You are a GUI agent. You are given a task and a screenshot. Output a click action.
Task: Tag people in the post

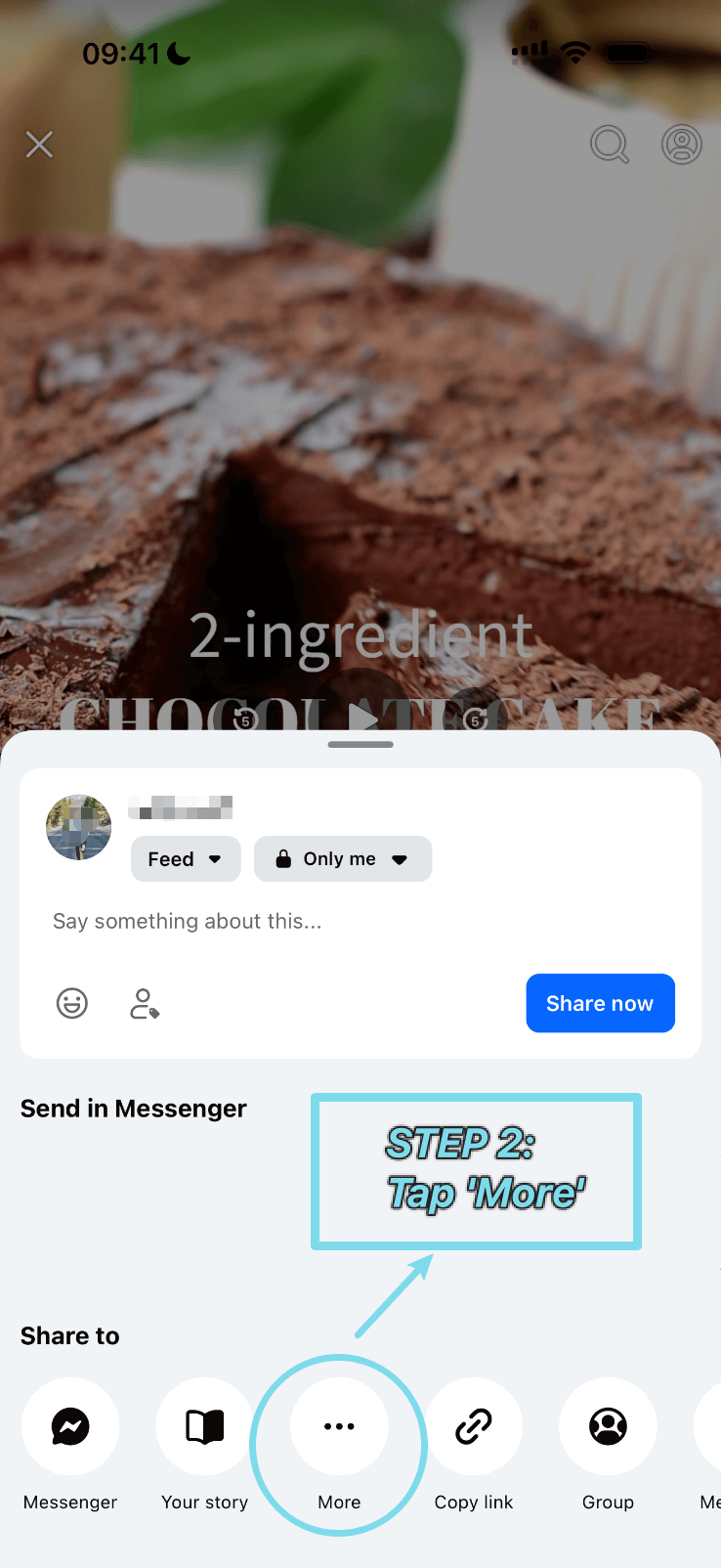pyautogui.click(x=145, y=1003)
